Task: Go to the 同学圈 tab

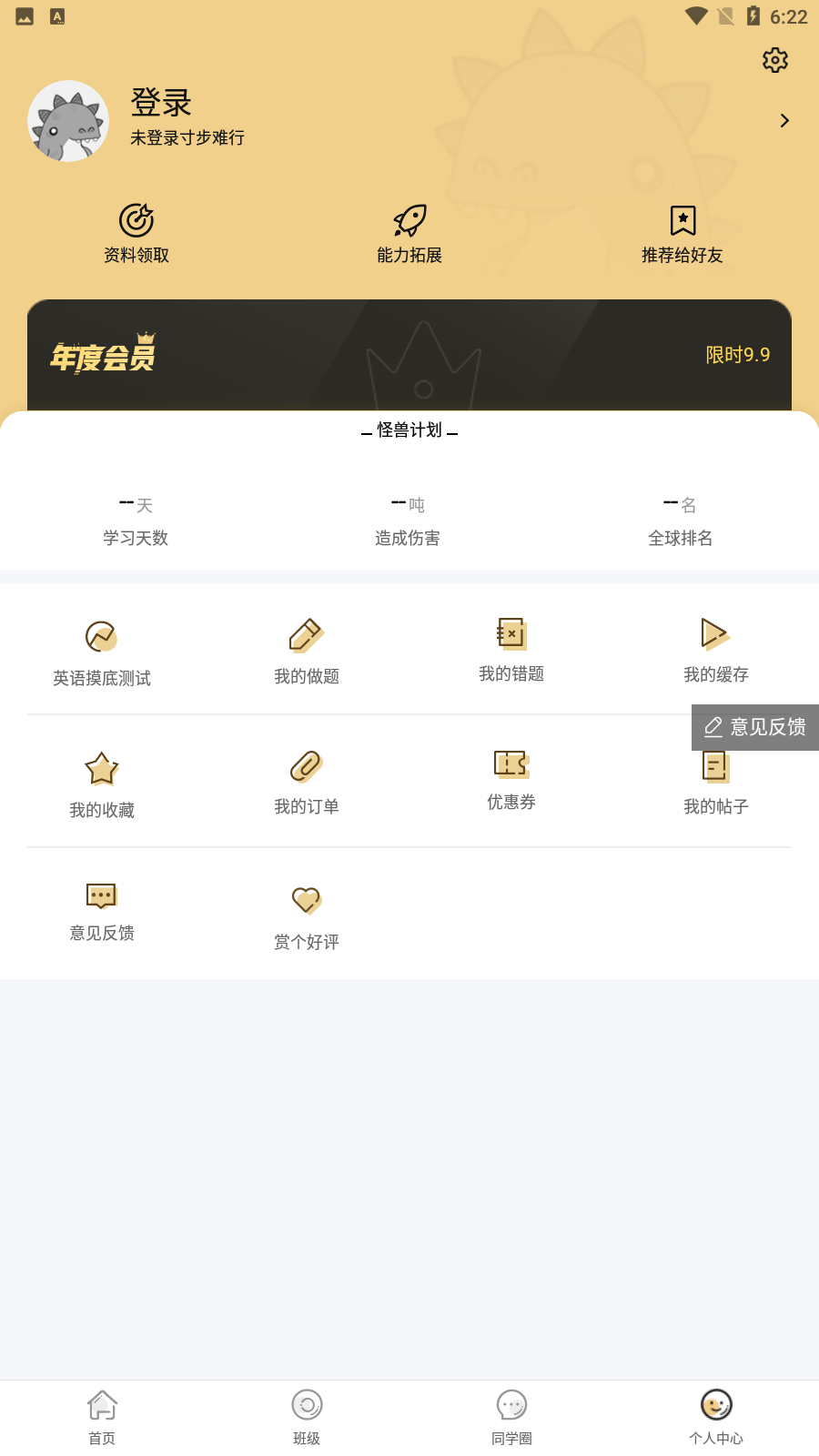Action: tap(511, 1416)
